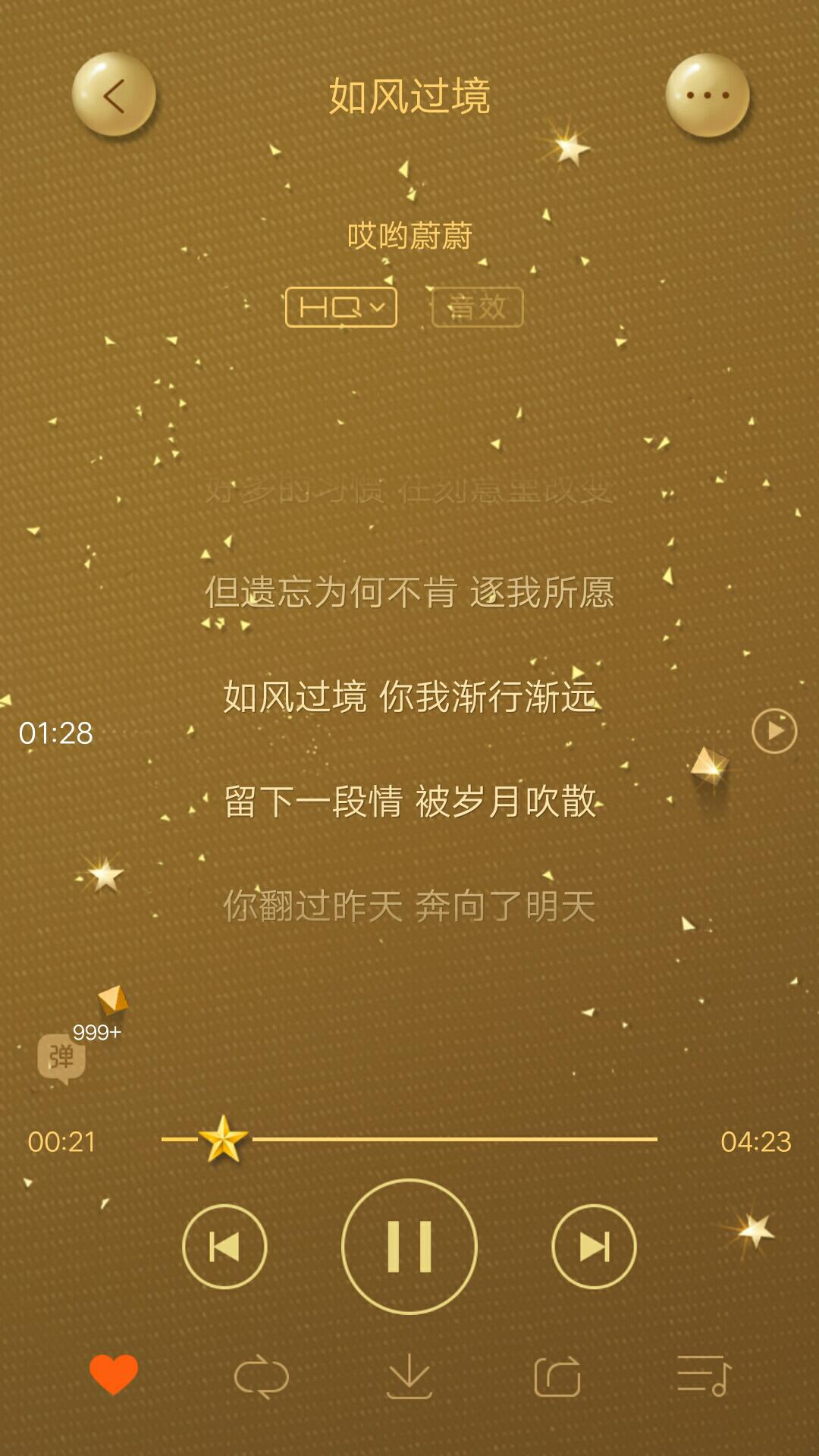This screenshot has height=1456, width=819.
Task: Open the 弹 bullet comments bubble
Action: point(61,1058)
